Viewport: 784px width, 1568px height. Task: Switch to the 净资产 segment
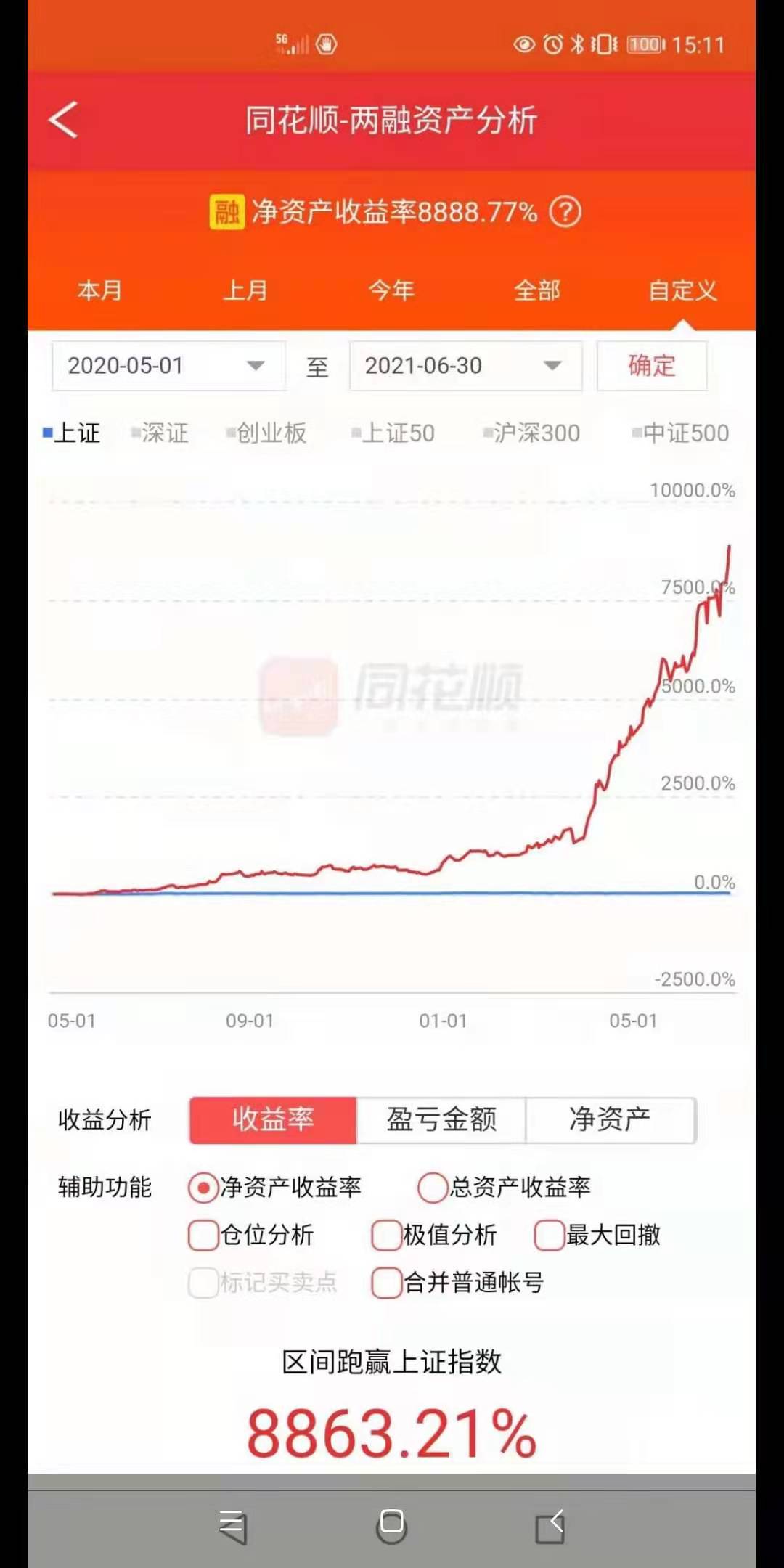pos(610,1120)
